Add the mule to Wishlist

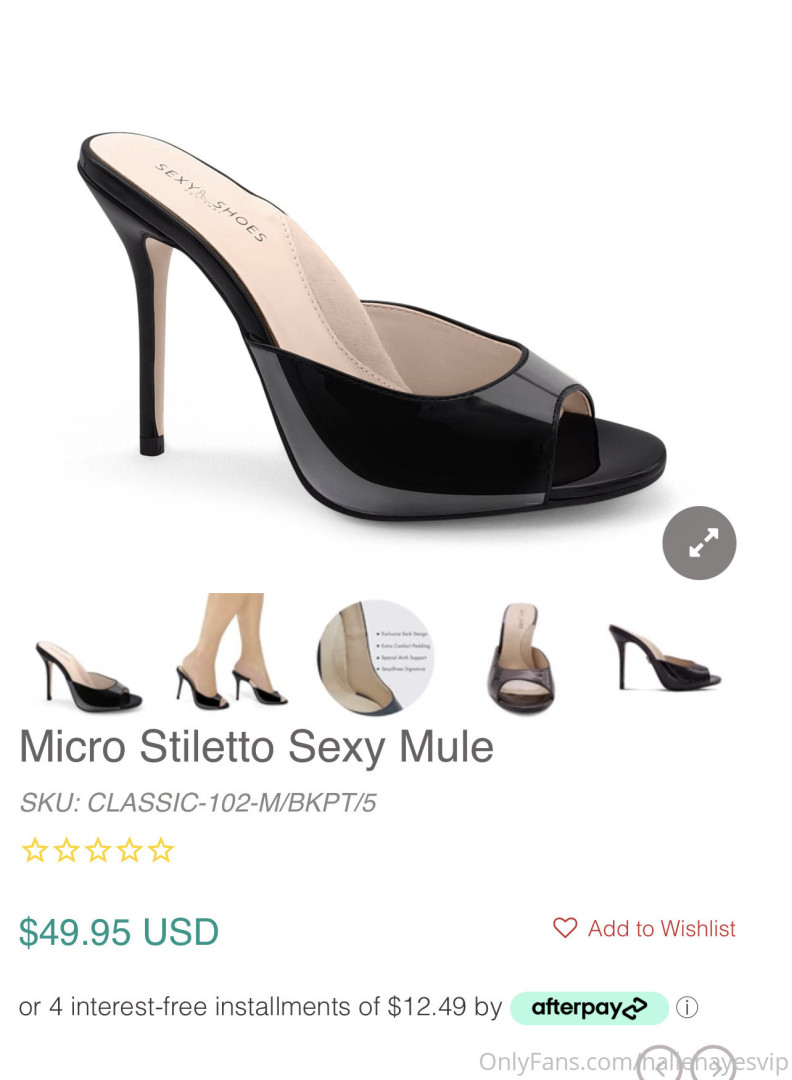click(644, 928)
